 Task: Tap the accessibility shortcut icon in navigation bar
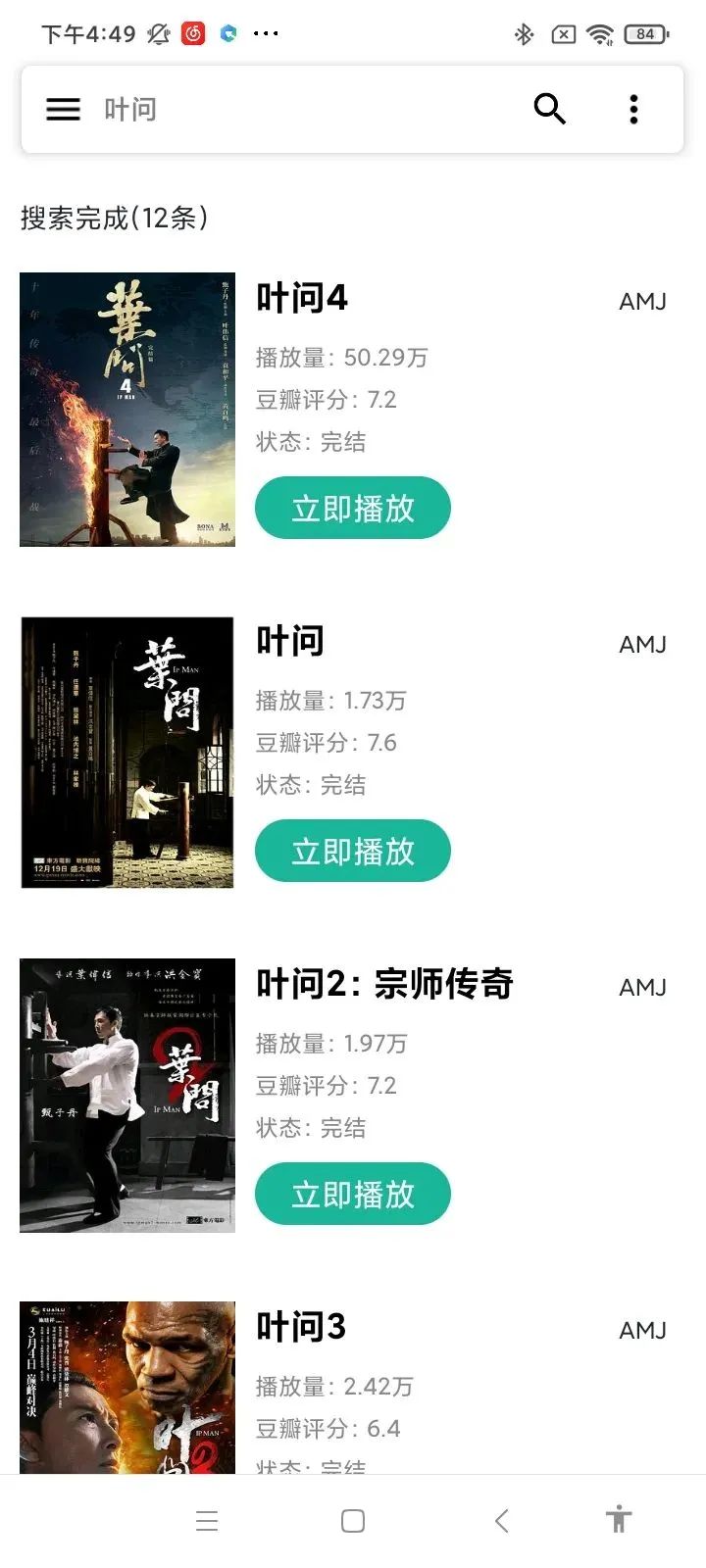[x=619, y=1520]
